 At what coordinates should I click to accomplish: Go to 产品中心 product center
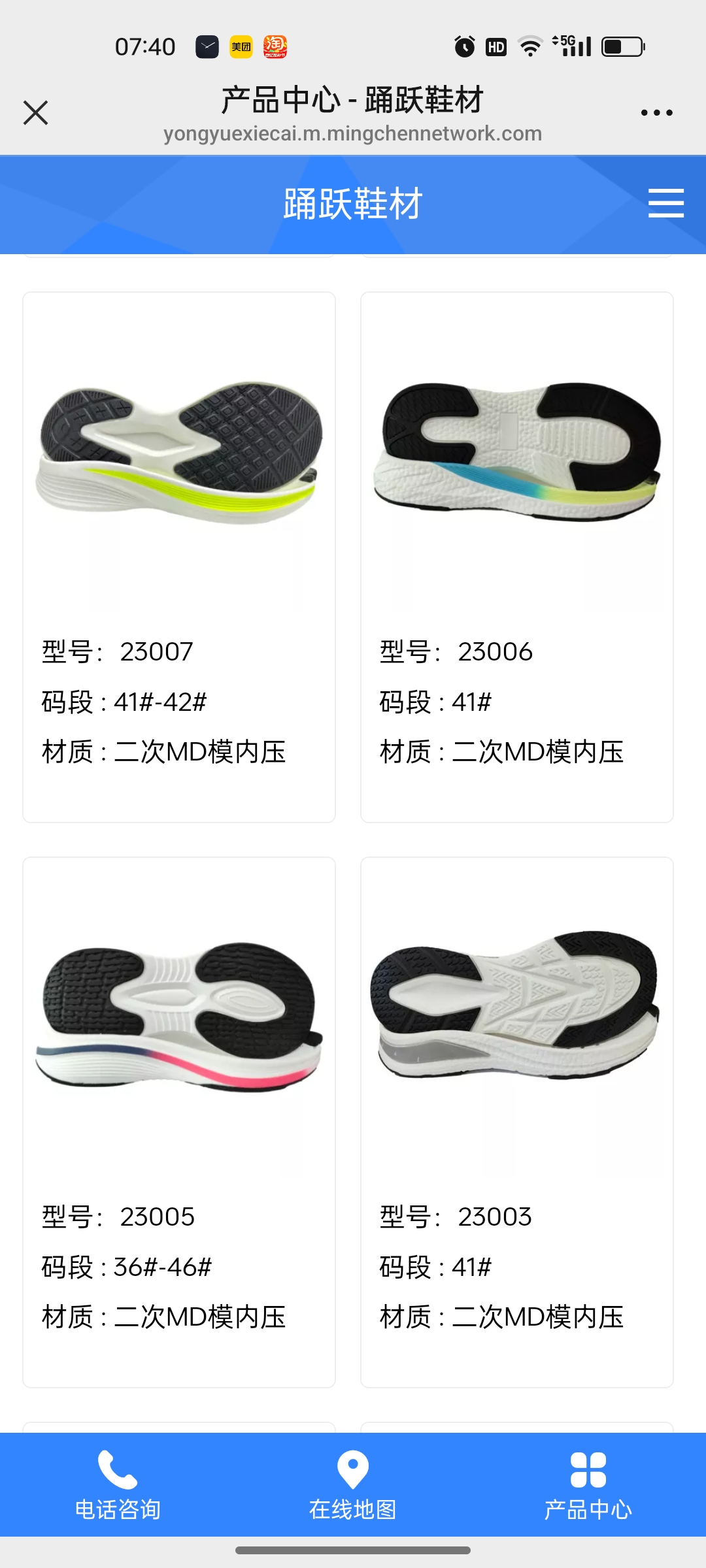click(588, 1484)
